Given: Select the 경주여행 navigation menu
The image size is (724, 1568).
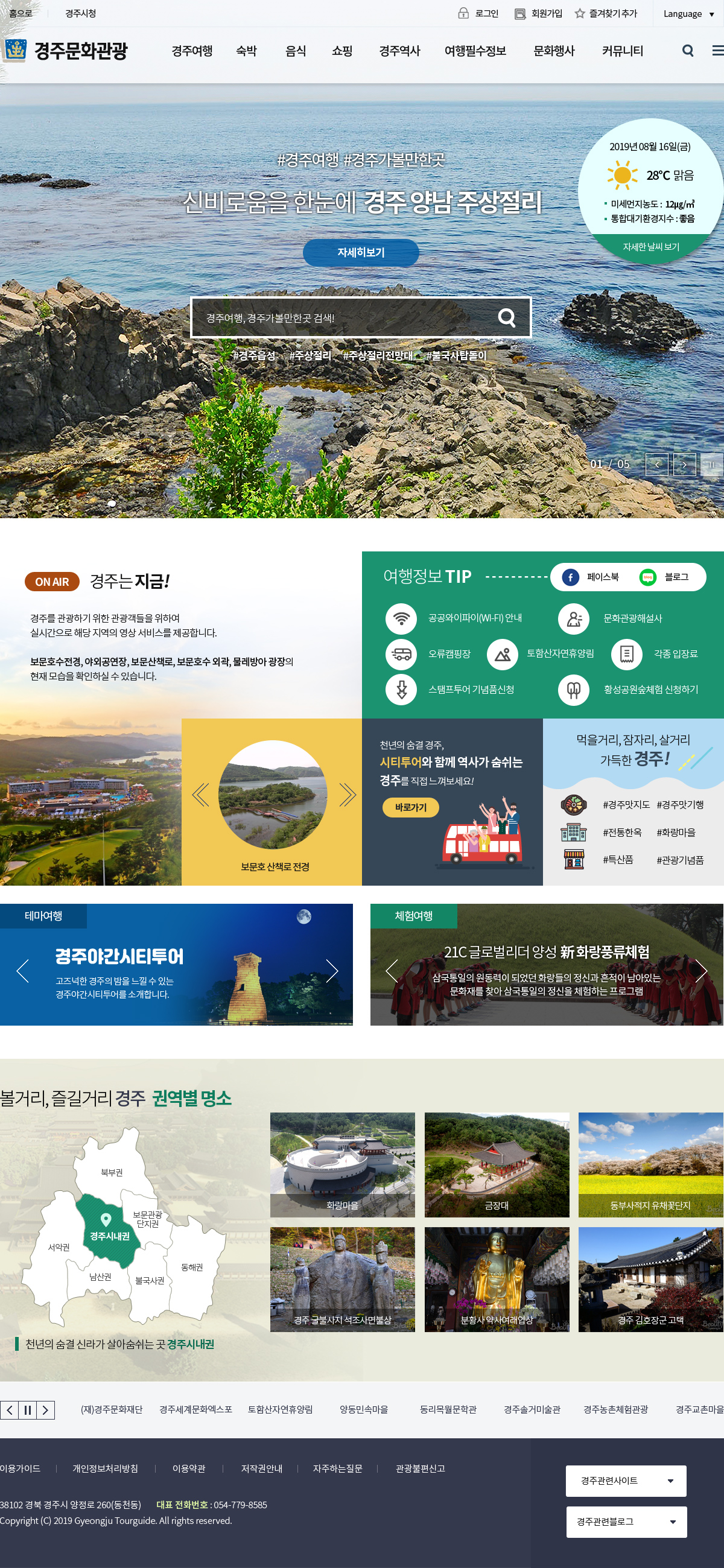Looking at the screenshot, I should click(192, 51).
